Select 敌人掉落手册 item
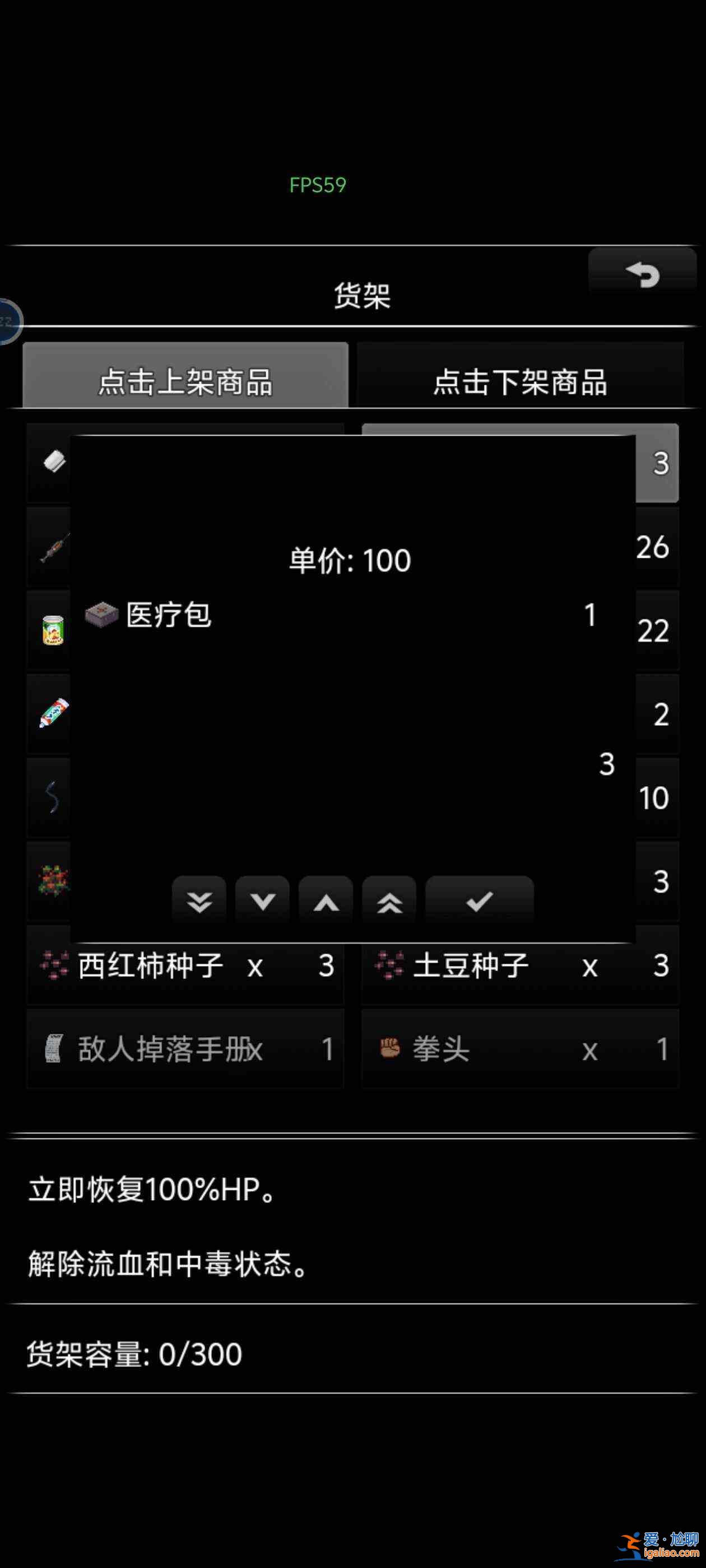 click(185, 1049)
